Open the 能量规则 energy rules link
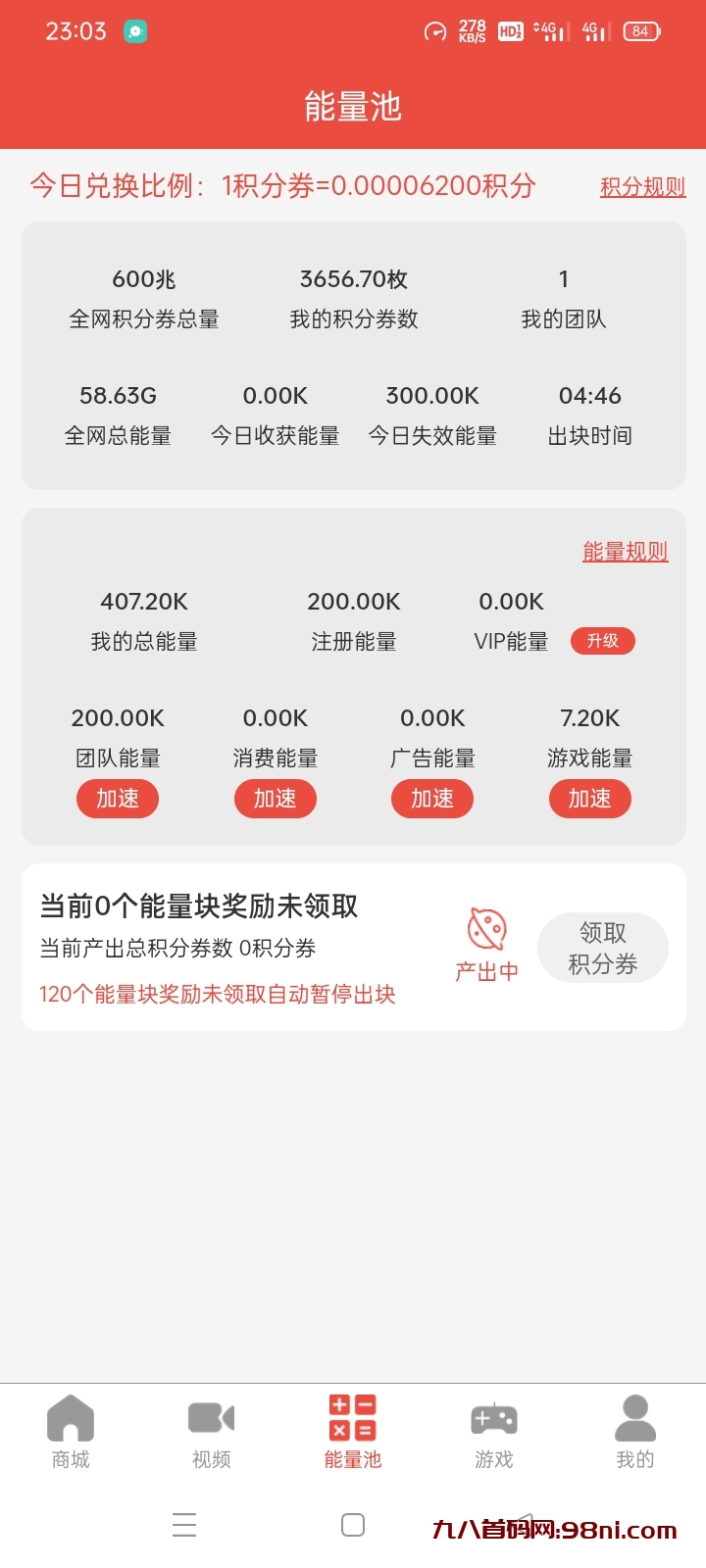The height and width of the screenshot is (1568, 706). point(625,552)
